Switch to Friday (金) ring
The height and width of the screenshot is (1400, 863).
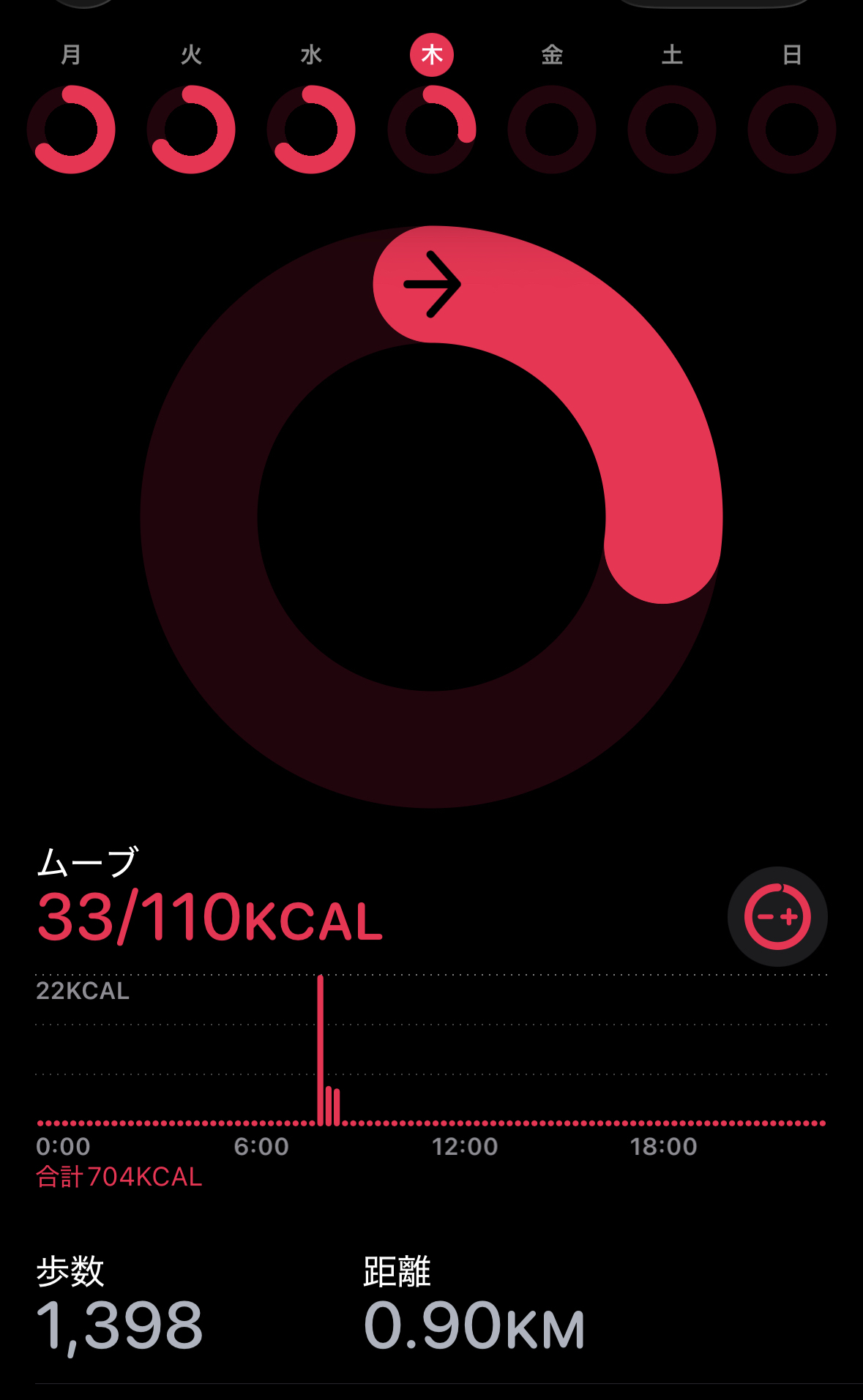click(552, 130)
